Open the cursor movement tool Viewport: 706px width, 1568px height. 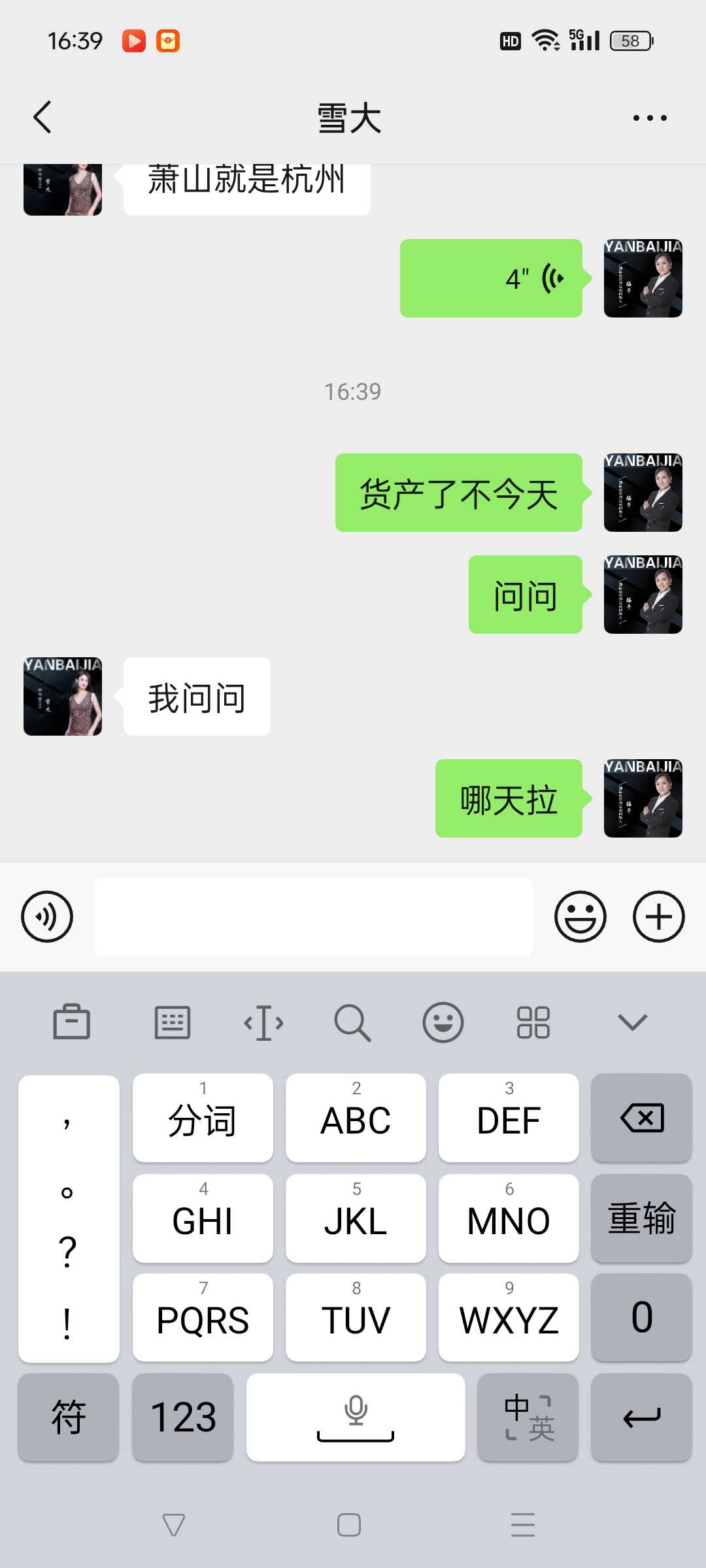point(263,1022)
